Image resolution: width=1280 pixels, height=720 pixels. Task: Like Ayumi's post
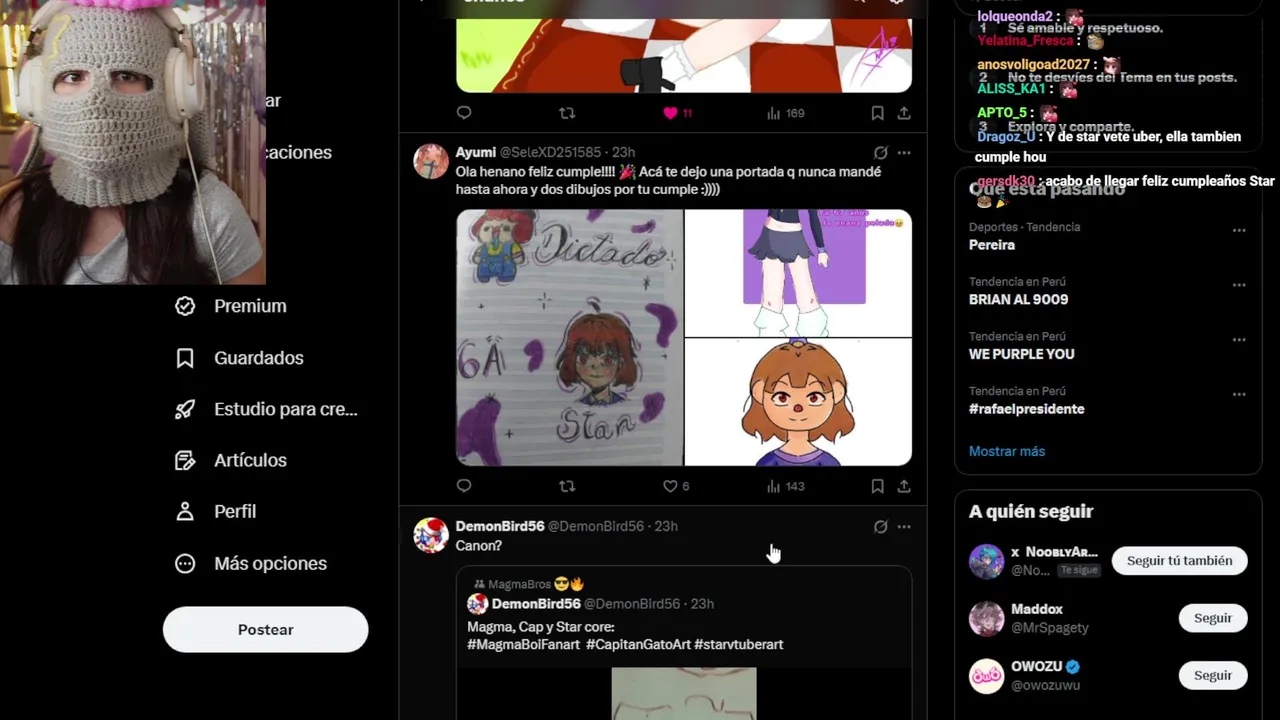[x=671, y=486]
